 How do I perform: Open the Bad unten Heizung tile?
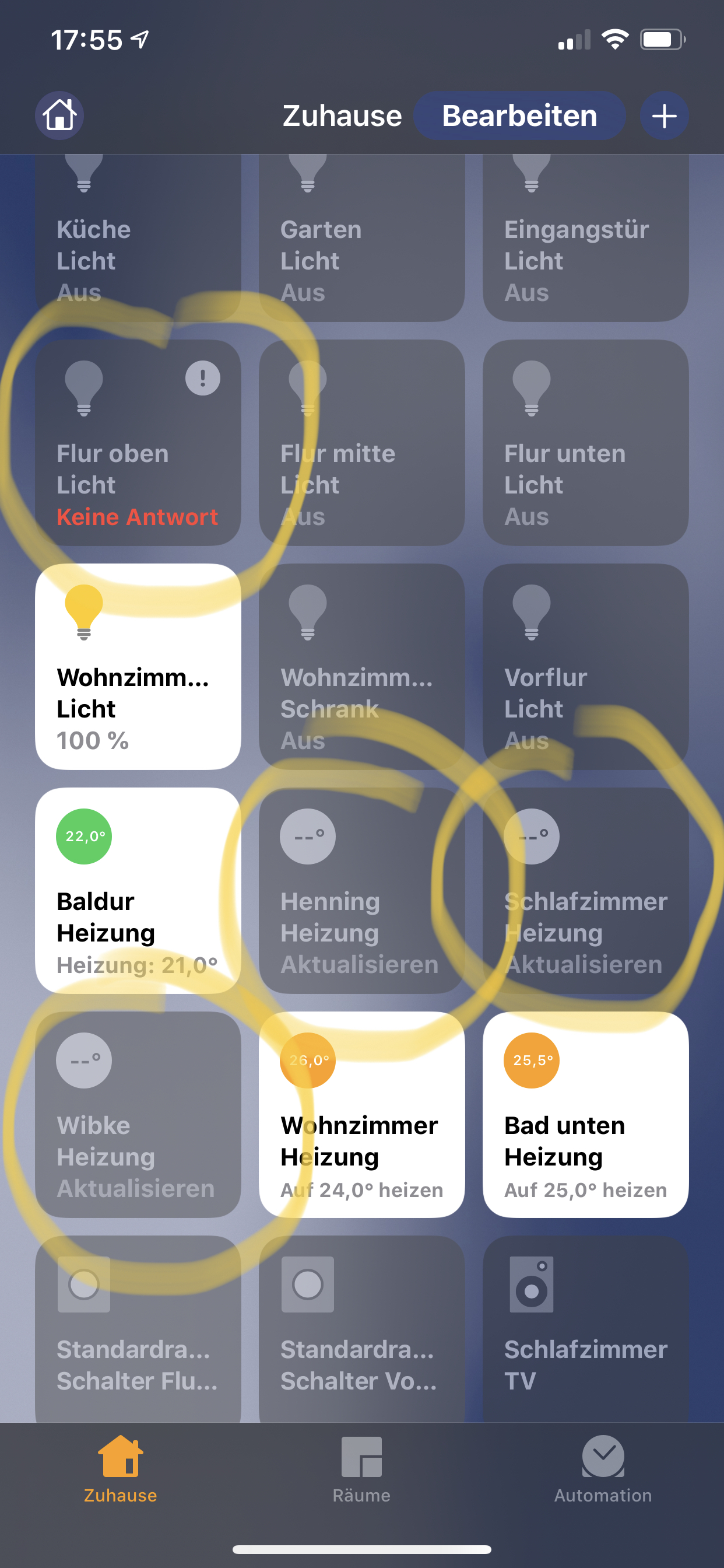[585, 1115]
